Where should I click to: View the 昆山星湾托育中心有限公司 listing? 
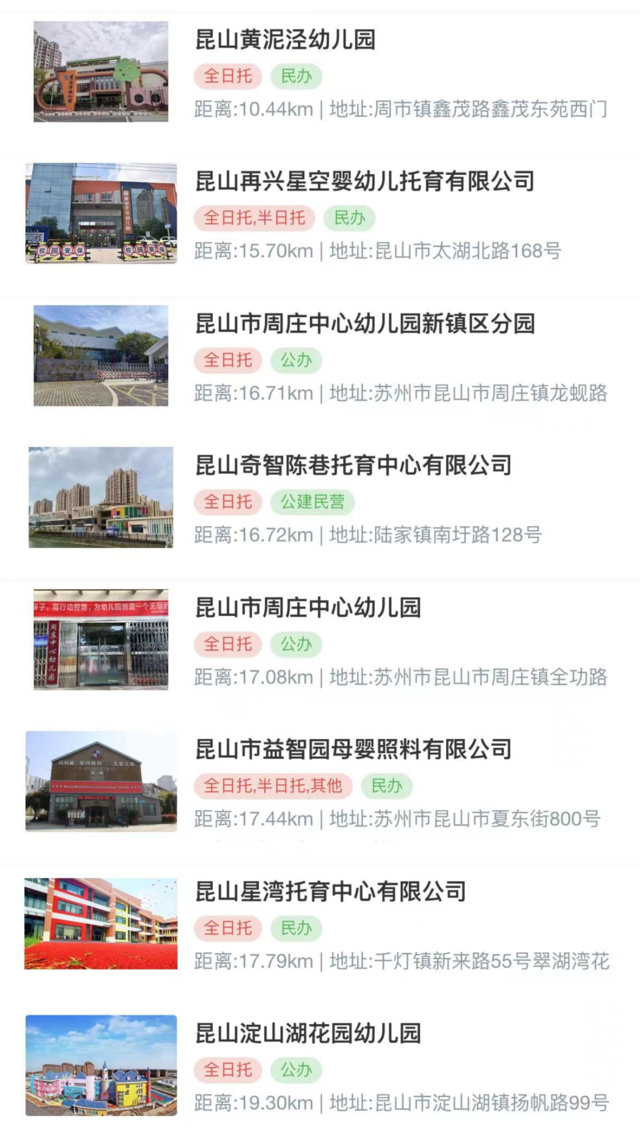click(x=330, y=892)
